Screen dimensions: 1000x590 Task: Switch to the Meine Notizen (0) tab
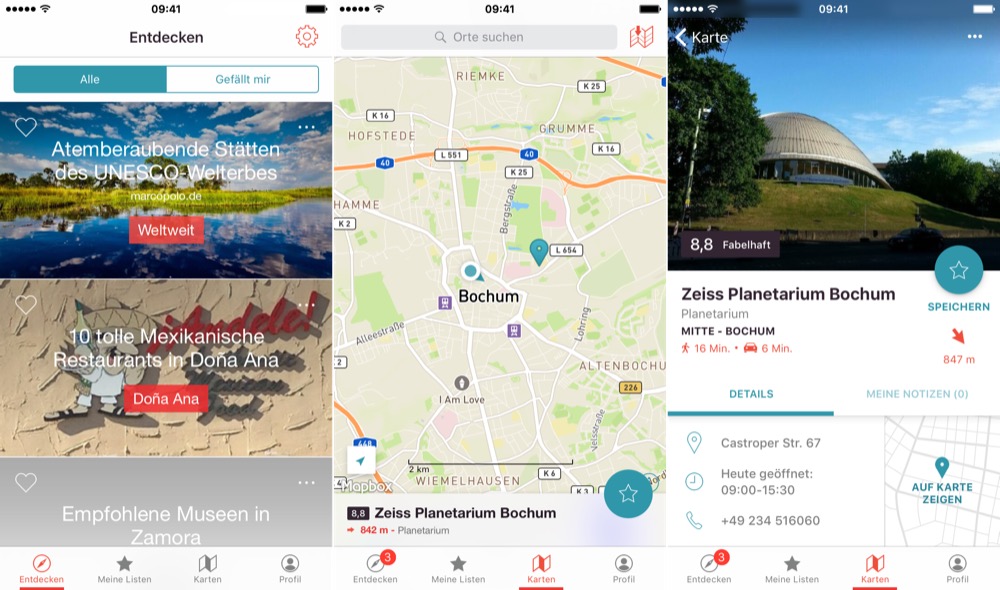916,394
